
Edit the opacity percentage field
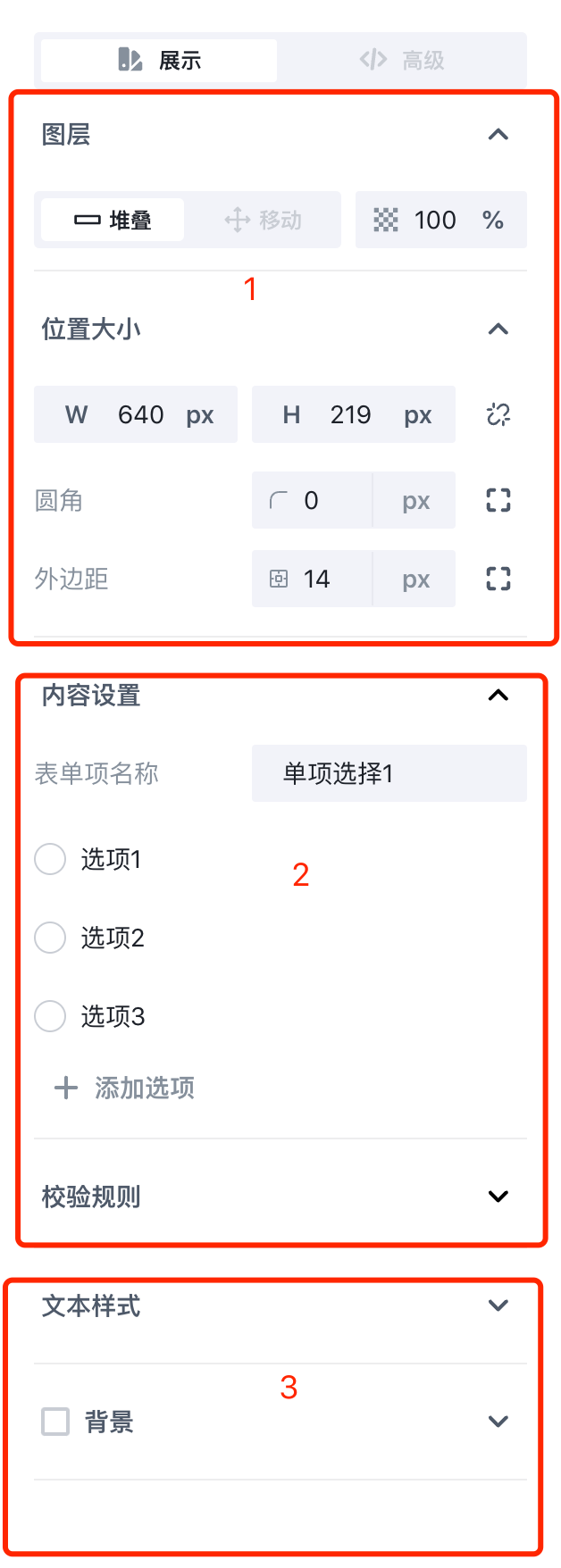[x=435, y=220]
